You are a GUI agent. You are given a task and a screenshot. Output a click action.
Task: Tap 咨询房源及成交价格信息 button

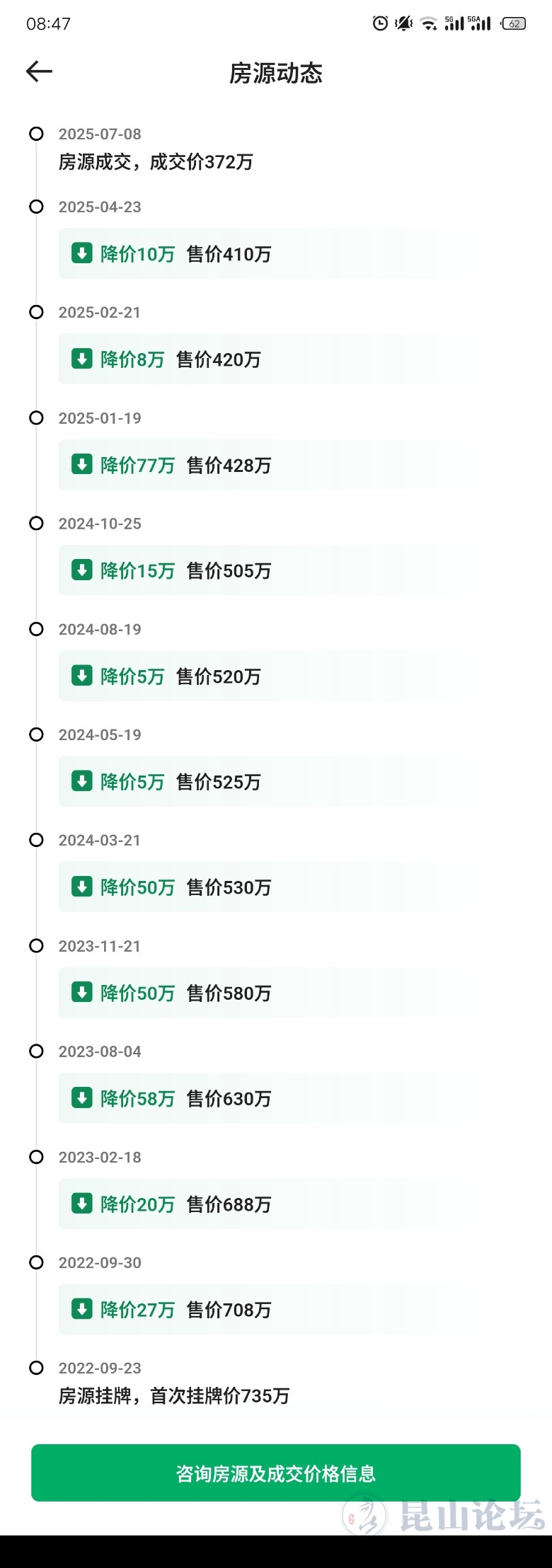pyautogui.click(x=275, y=1472)
